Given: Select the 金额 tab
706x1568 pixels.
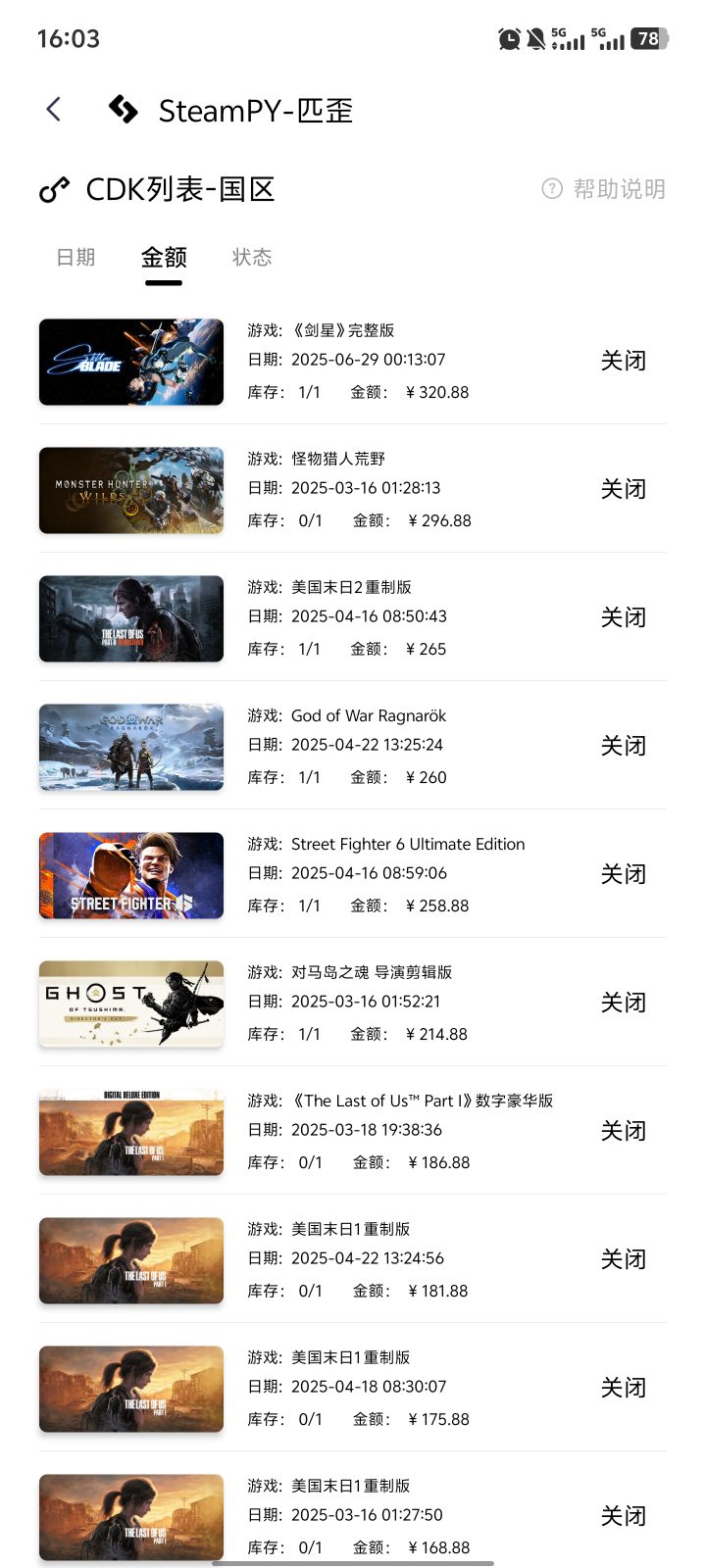Looking at the screenshot, I should [x=164, y=258].
